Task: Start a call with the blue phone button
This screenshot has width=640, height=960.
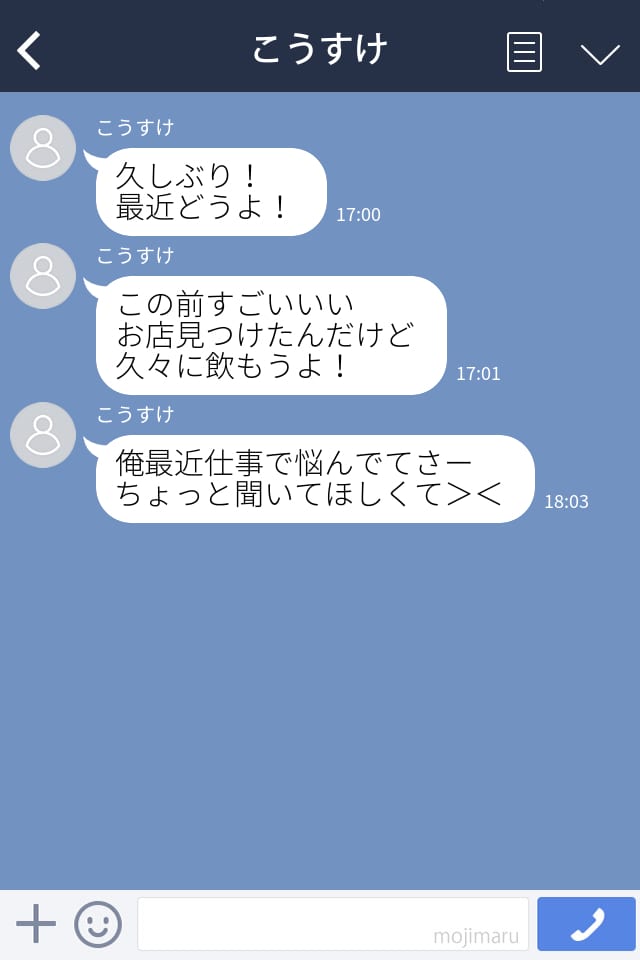Action: click(x=586, y=924)
